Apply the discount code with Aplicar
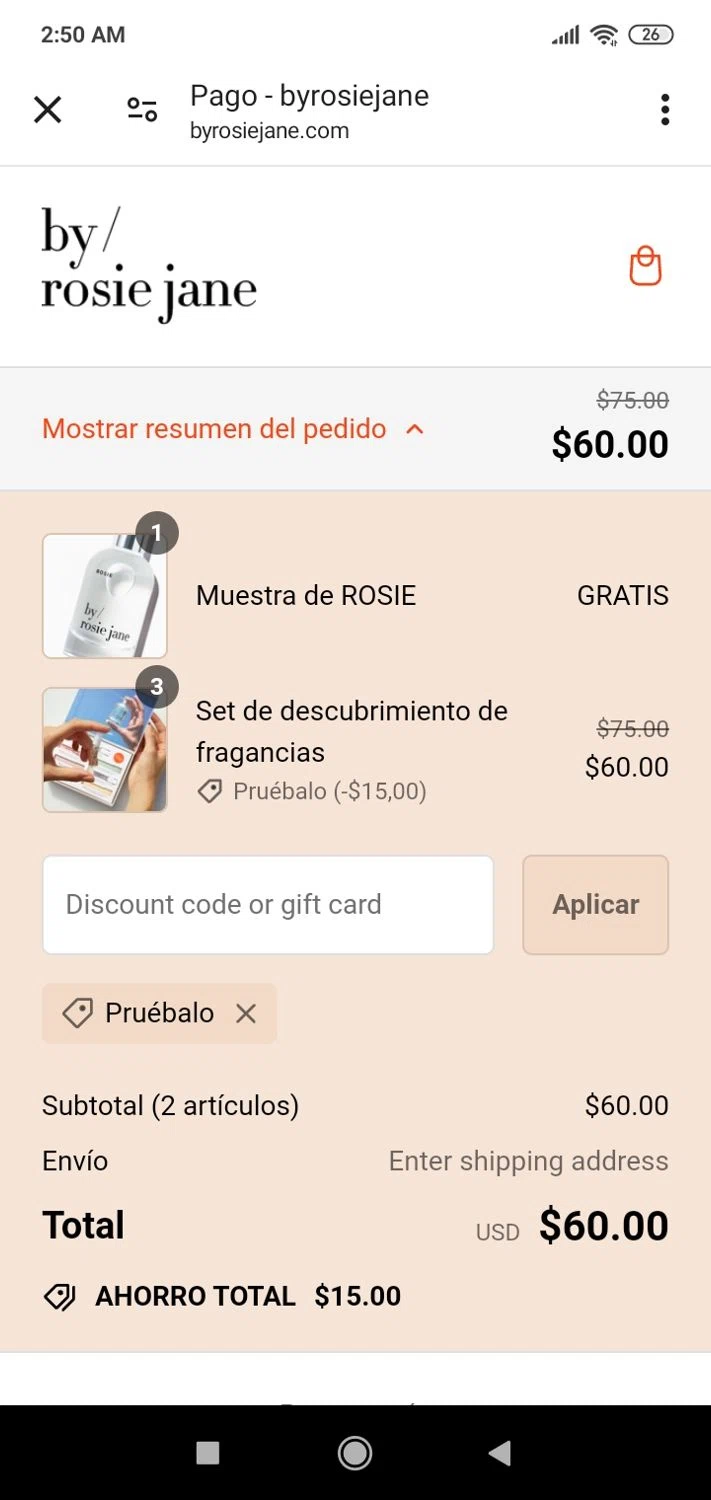Viewport: 711px width, 1500px height. (595, 905)
